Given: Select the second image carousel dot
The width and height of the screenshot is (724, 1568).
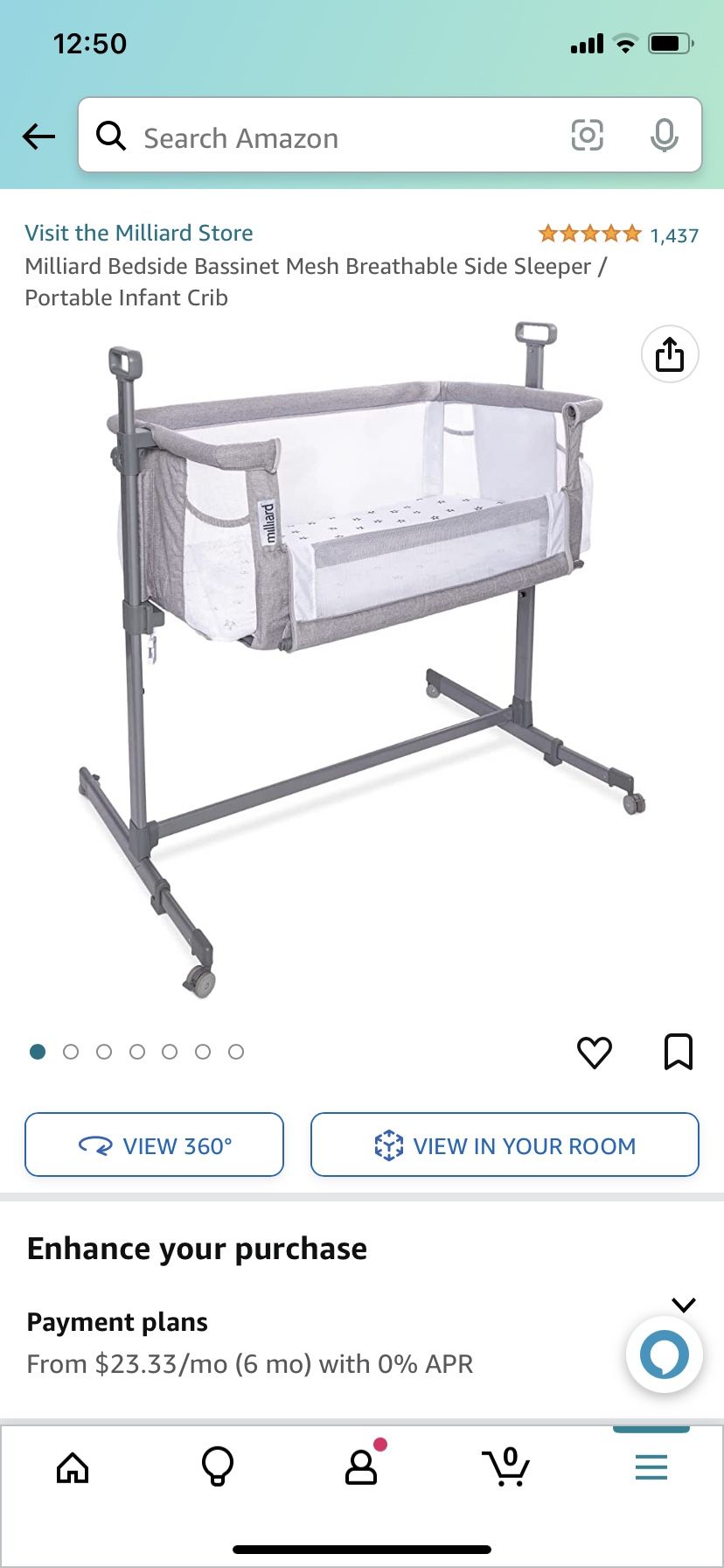Looking at the screenshot, I should pyautogui.click(x=71, y=1051).
